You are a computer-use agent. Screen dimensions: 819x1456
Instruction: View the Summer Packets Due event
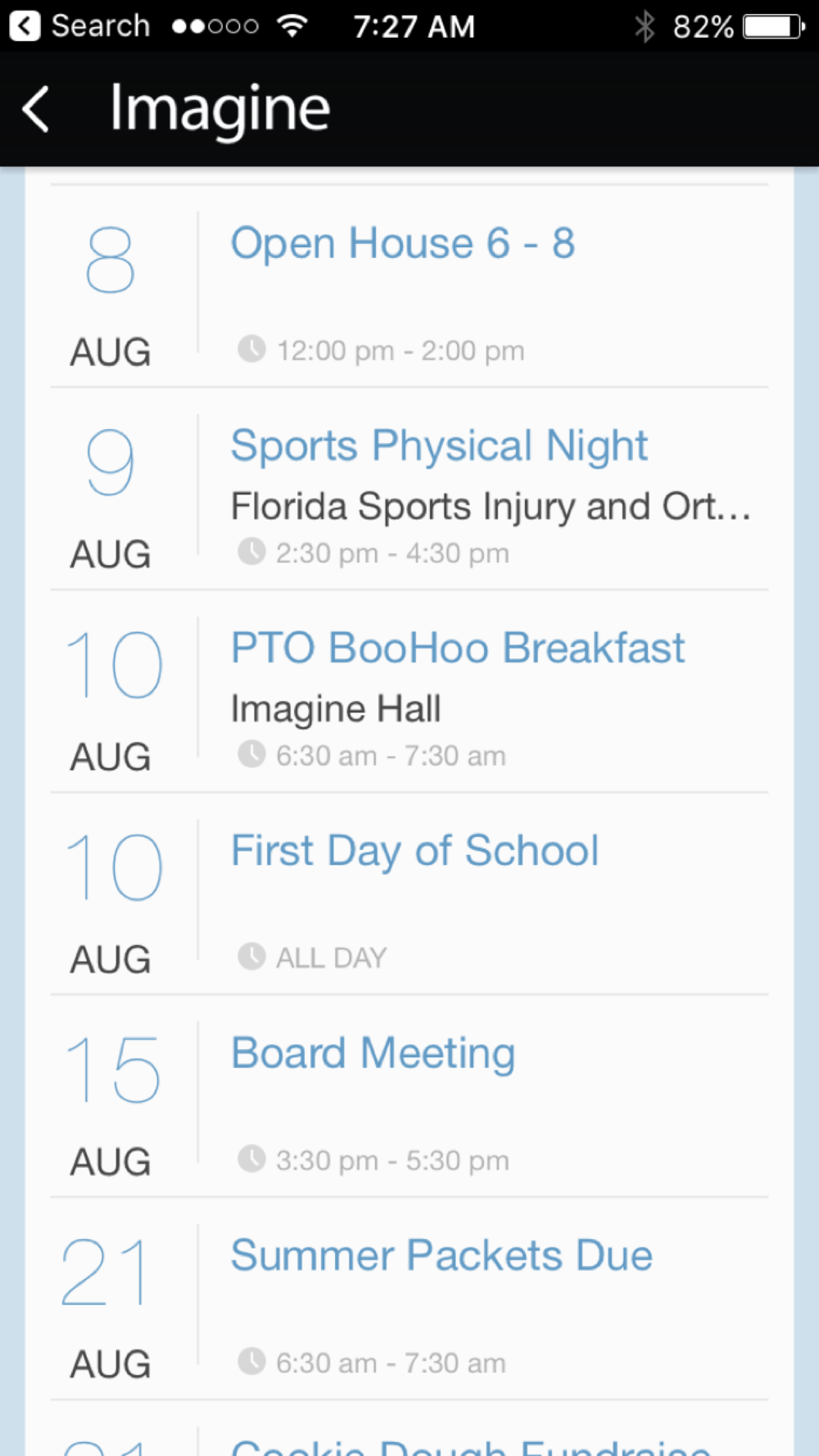[409, 1298]
